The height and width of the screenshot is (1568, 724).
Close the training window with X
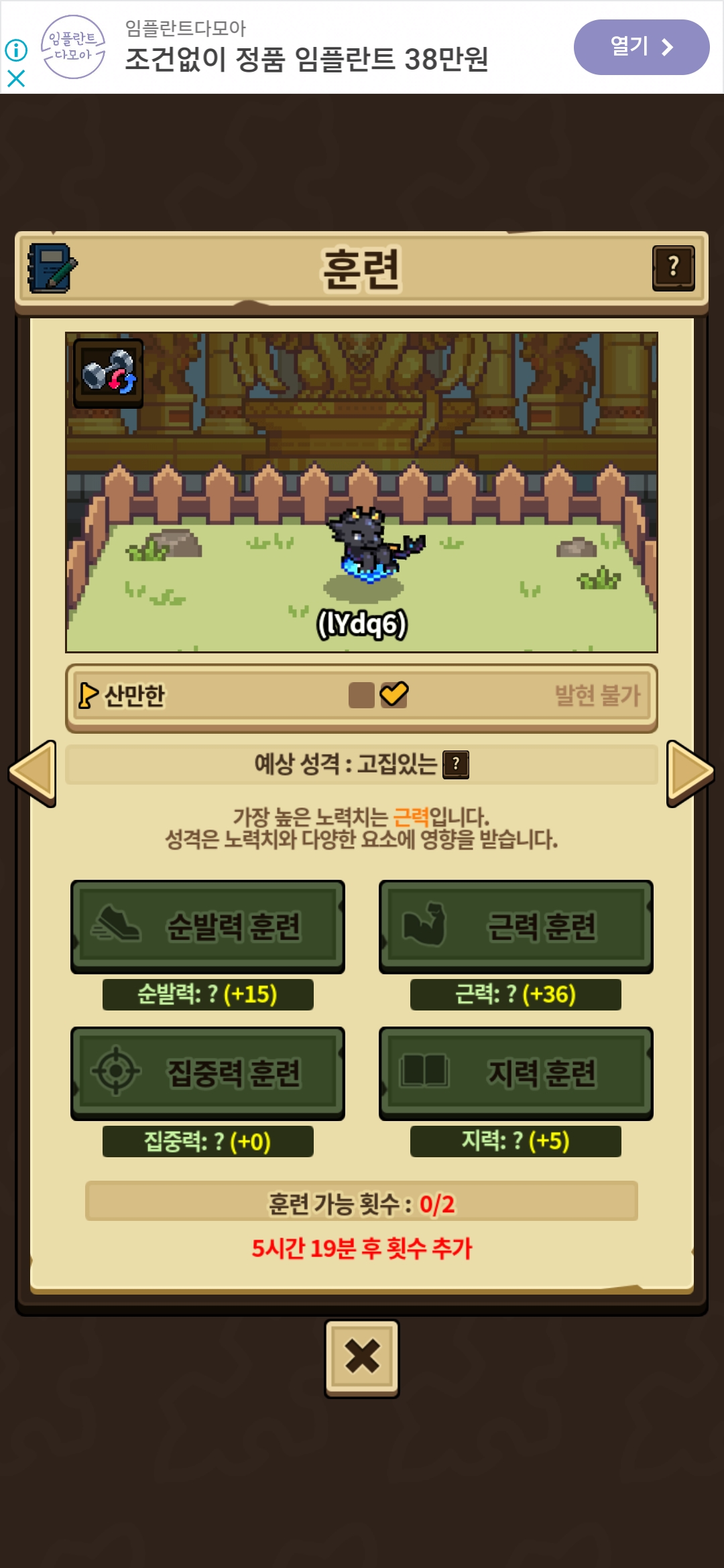tap(362, 1358)
